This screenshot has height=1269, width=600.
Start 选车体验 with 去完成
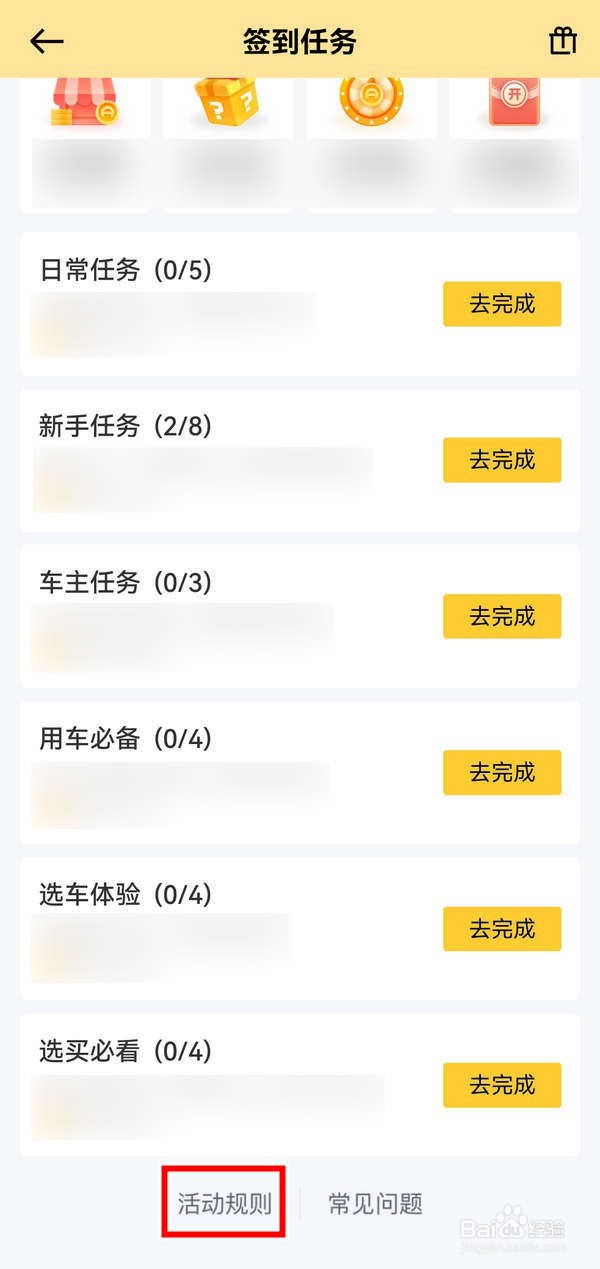tap(502, 929)
